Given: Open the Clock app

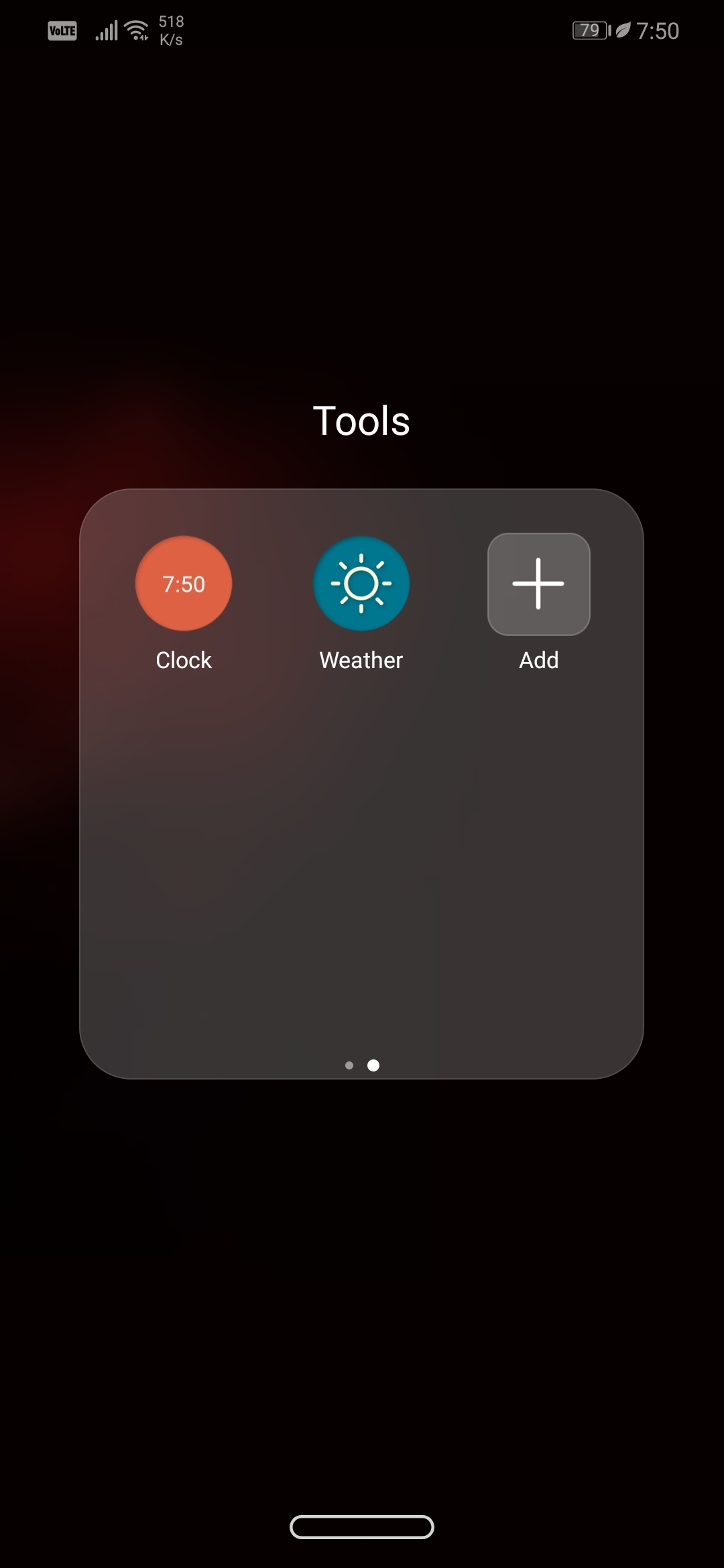Looking at the screenshot, I should pos(183,584).
